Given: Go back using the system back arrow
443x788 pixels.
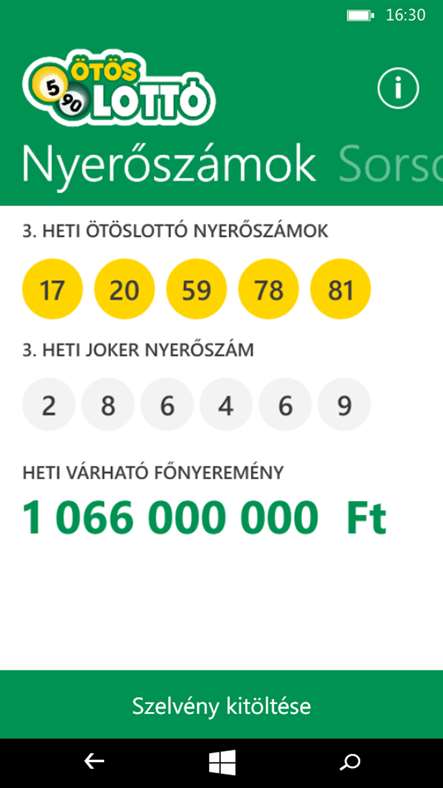Looking at the screenshot, I should click(x=94, y=762).
